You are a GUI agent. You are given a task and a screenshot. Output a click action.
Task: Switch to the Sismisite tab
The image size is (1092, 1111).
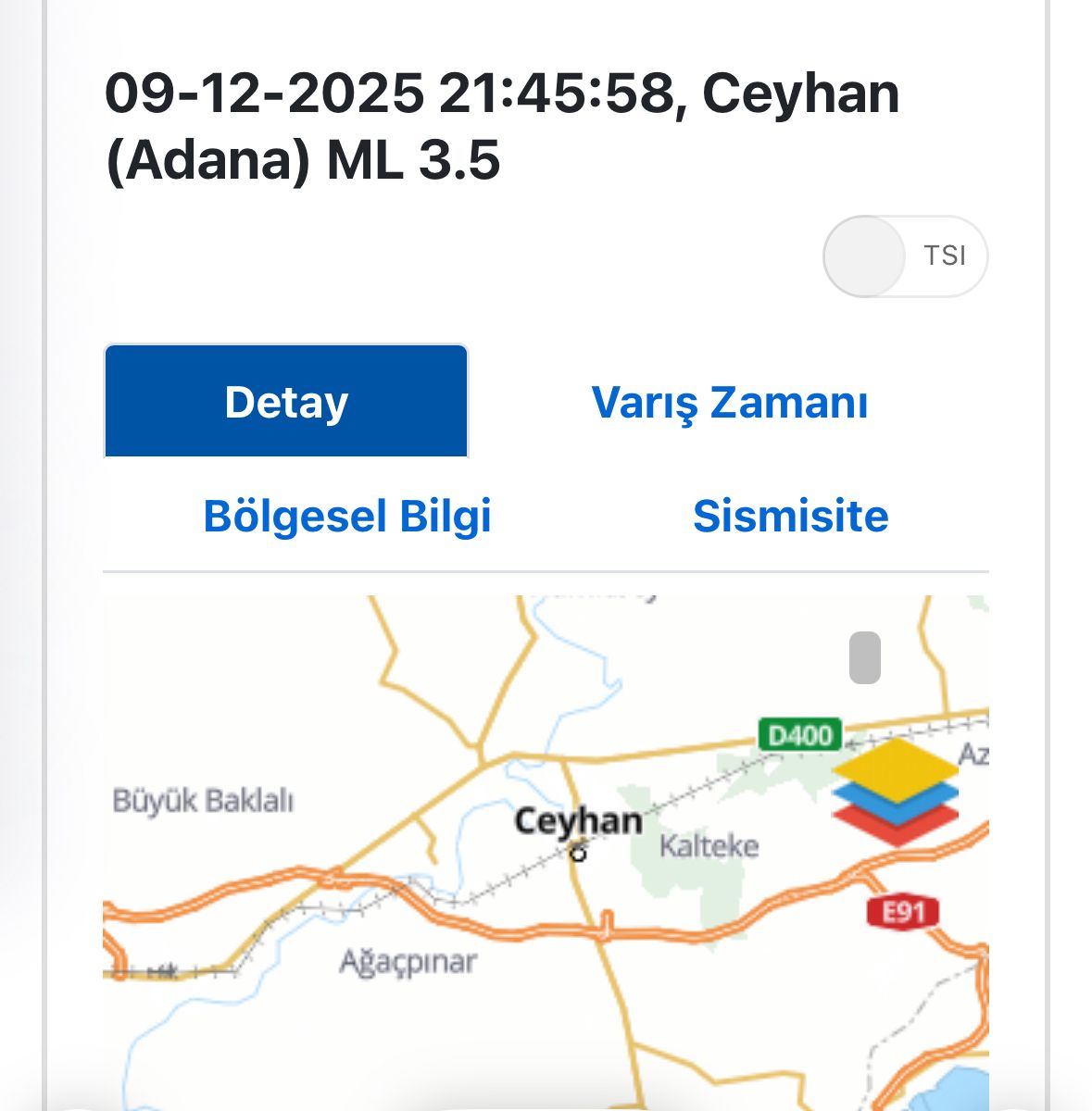click(x=790, y=516)
